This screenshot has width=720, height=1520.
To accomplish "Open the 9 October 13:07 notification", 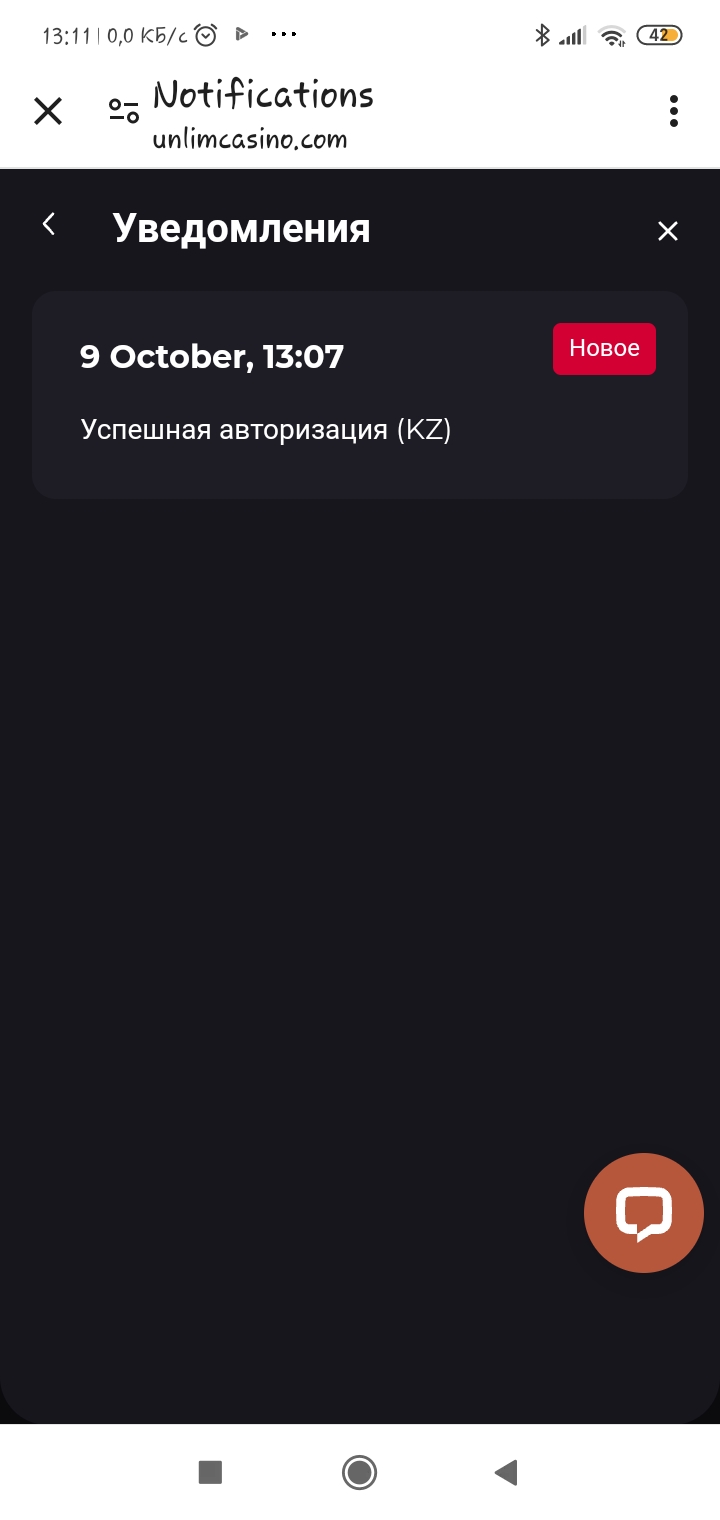I will point(359,394).
